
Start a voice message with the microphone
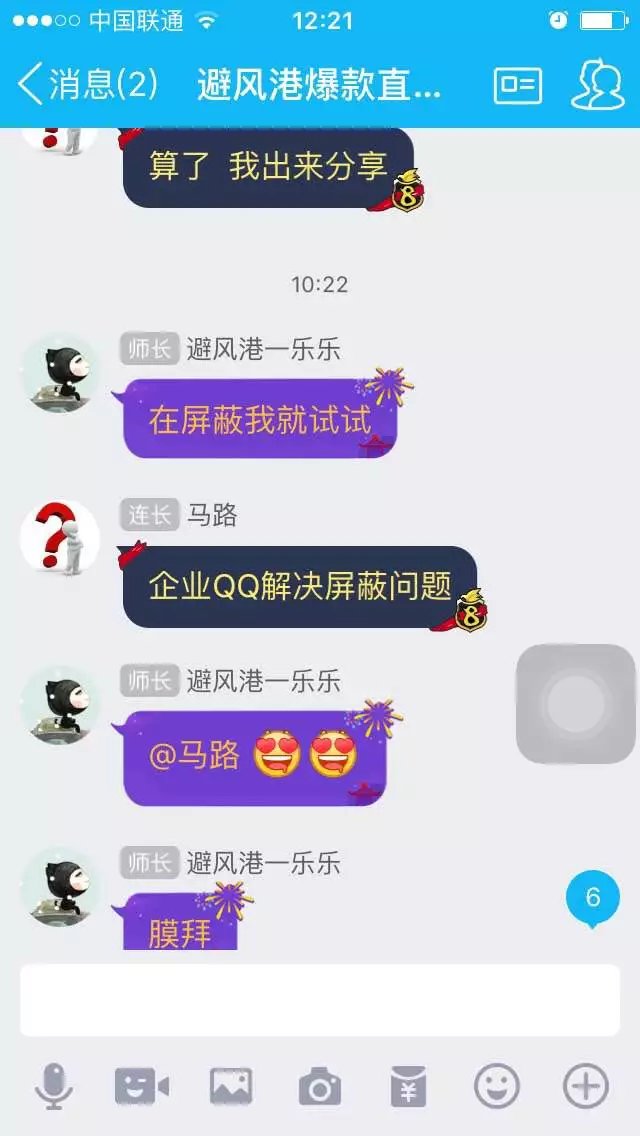[53, 1085]
